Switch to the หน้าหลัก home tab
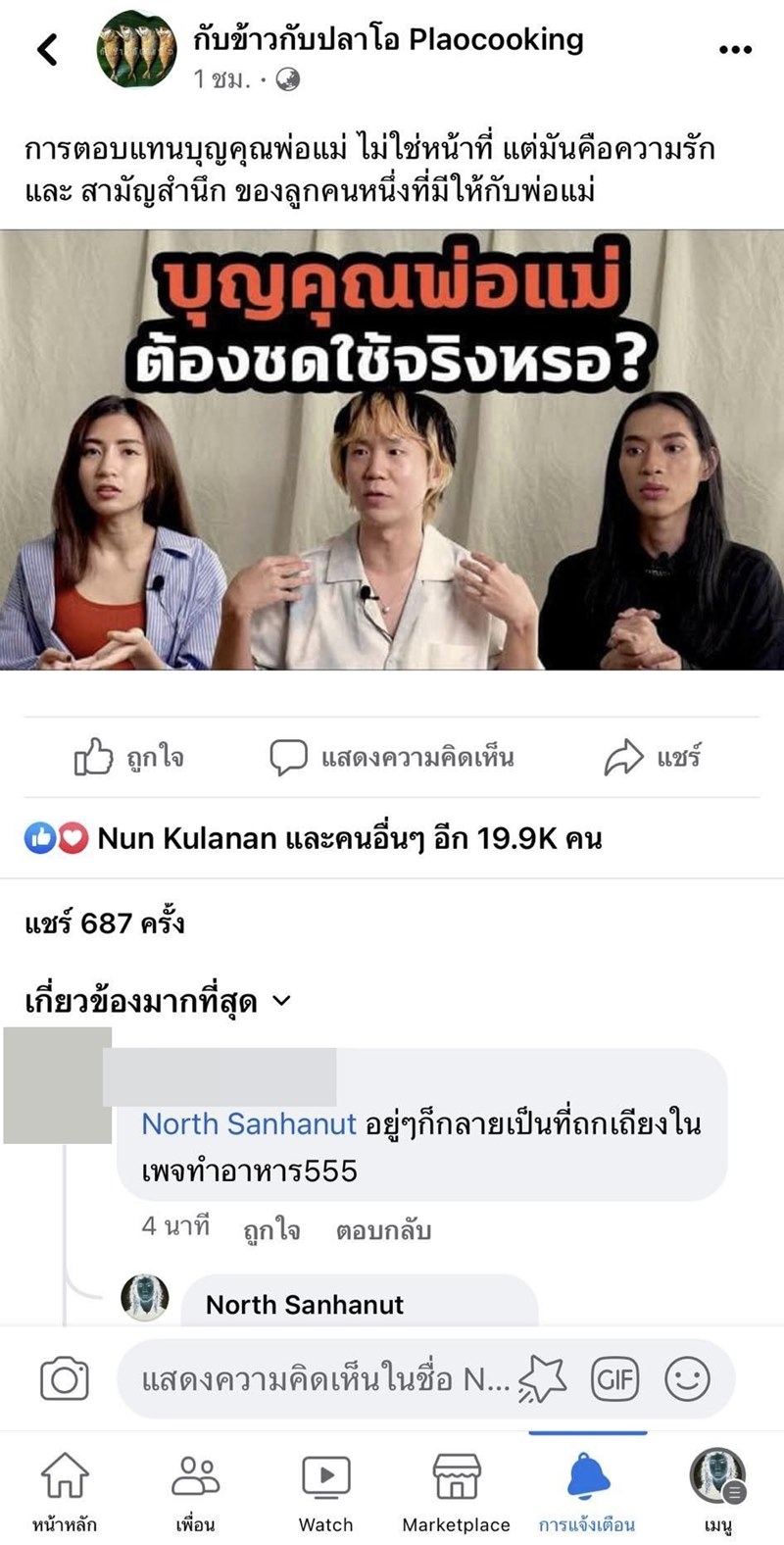 tap(65, 1490)
